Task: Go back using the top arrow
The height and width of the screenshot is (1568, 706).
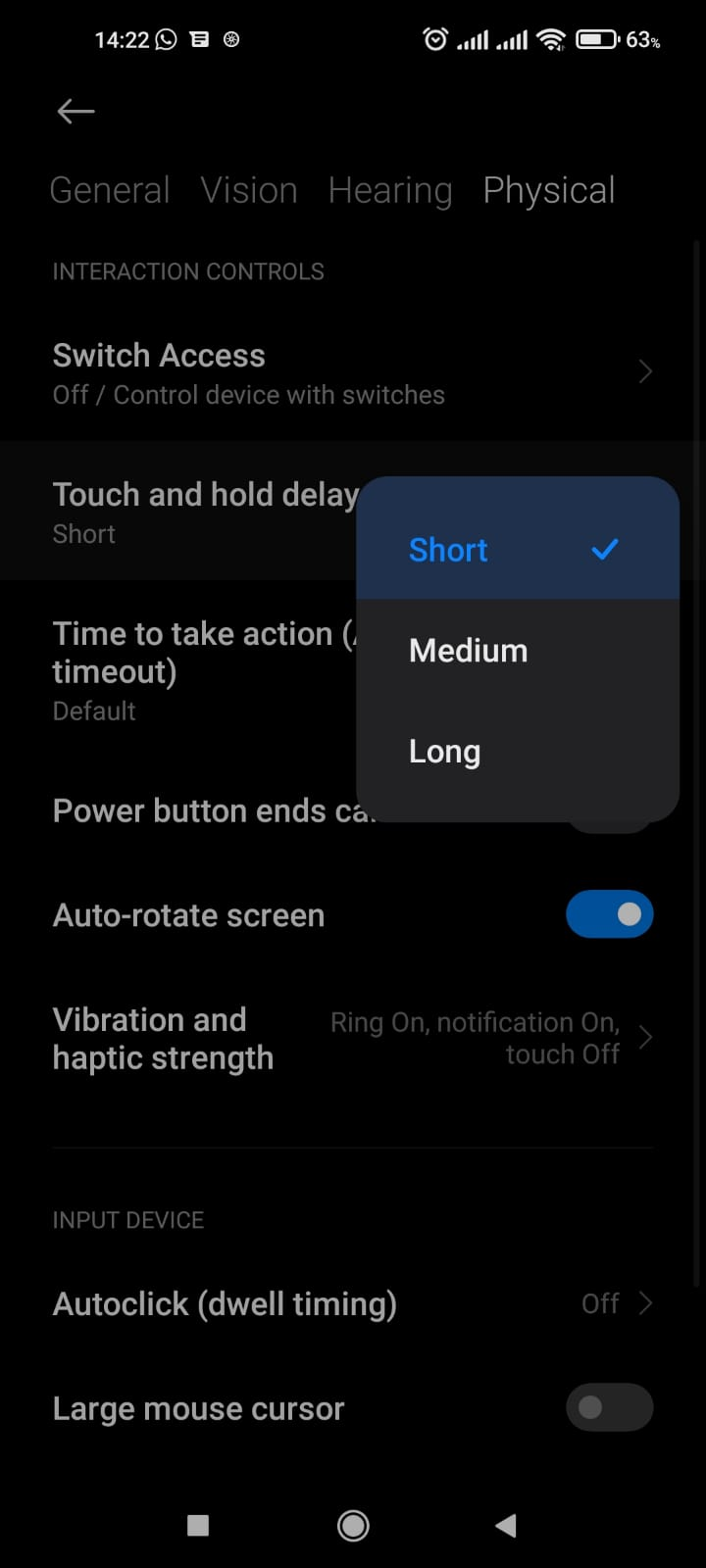Action: tap(76, 112)
